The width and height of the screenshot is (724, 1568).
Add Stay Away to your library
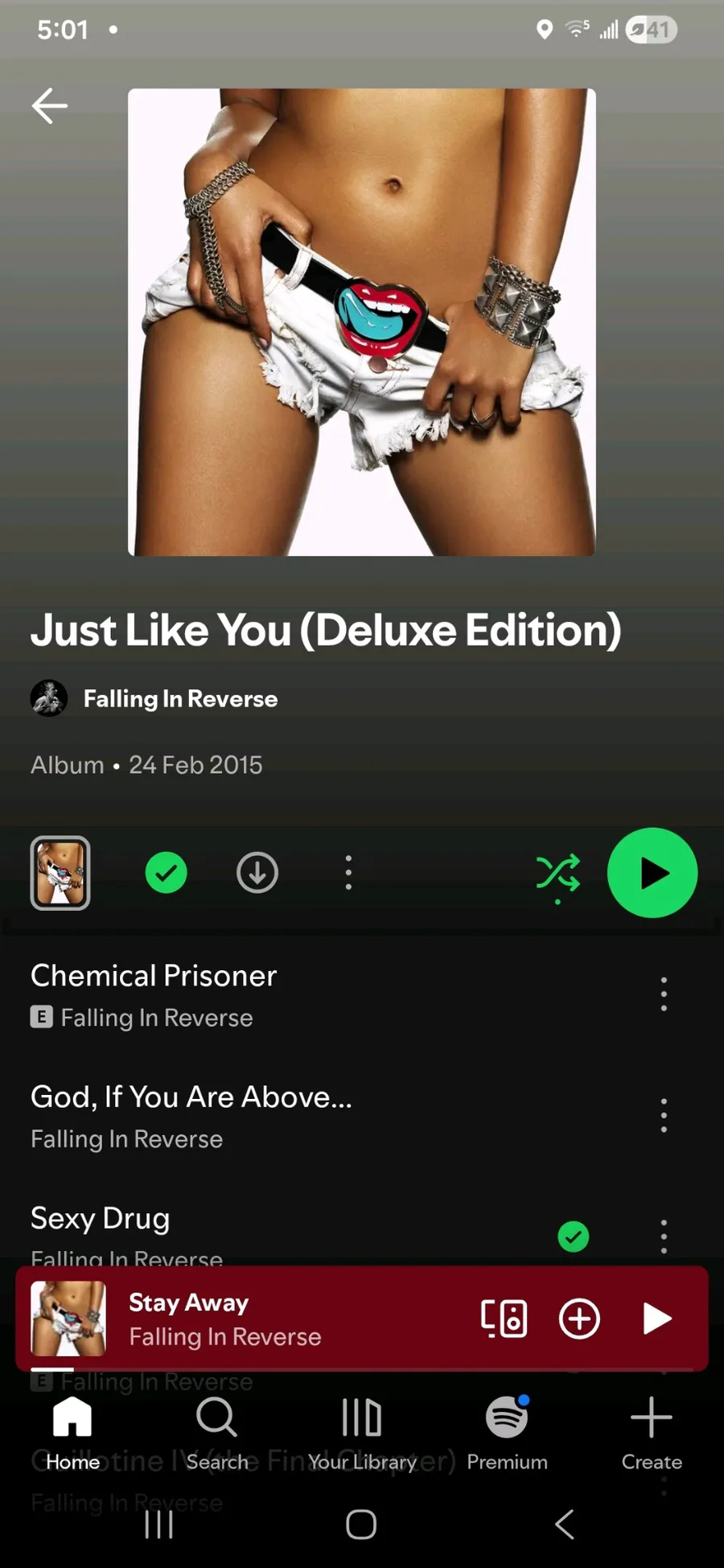pyautogui.click(x=579, y=1319)
